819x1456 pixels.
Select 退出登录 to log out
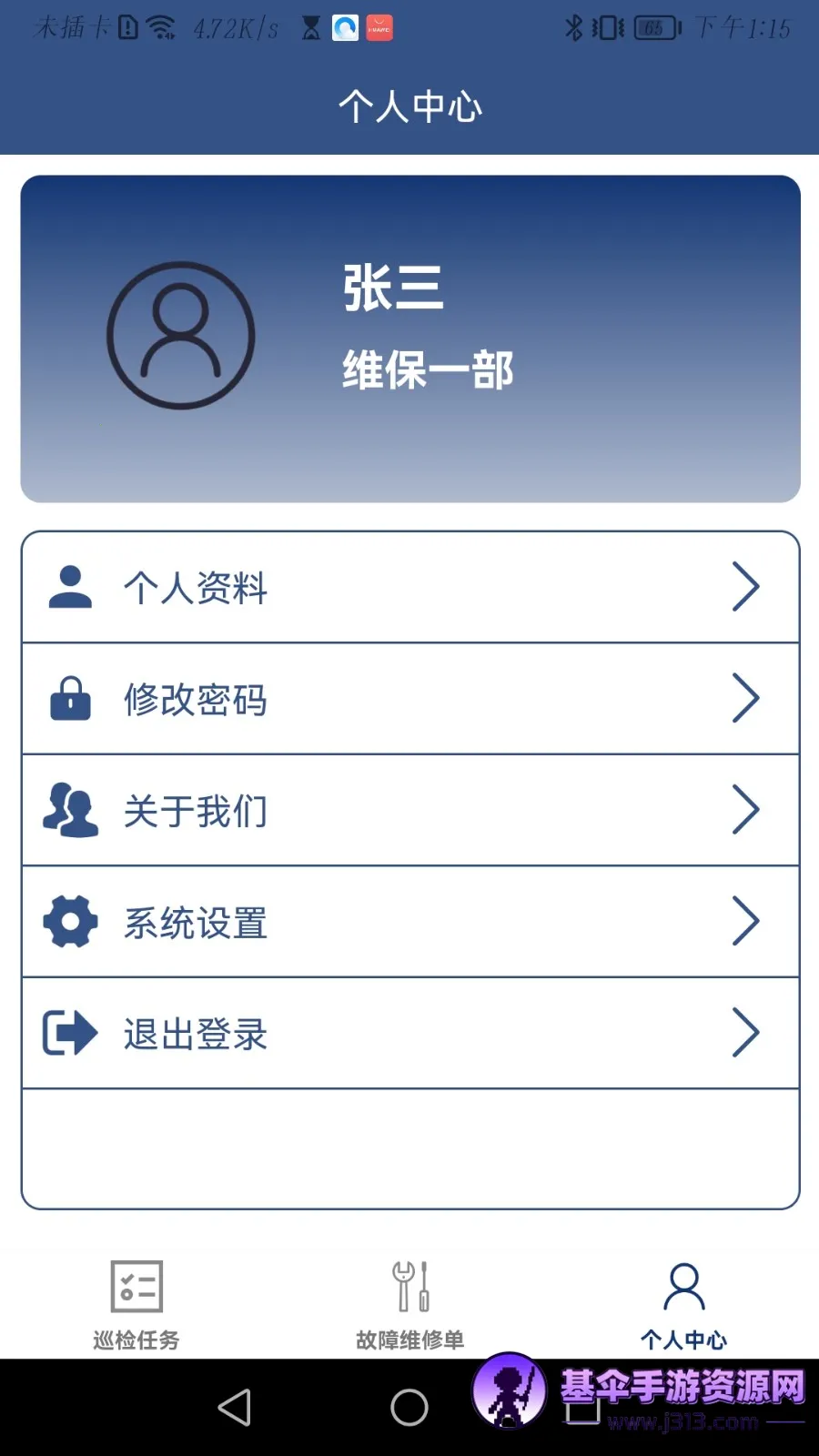point(409,1034)
